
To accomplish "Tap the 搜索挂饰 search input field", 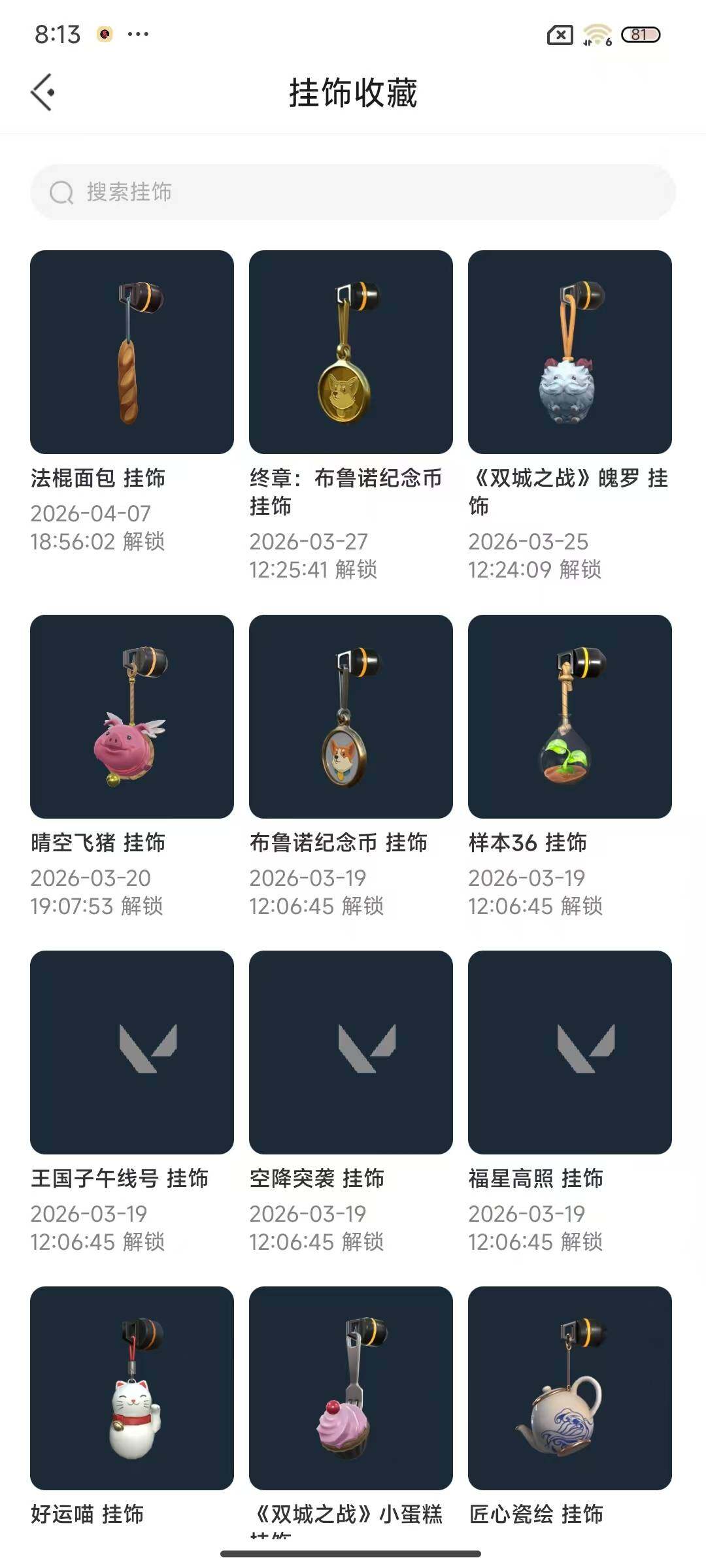I will click(x=353, y=193).
